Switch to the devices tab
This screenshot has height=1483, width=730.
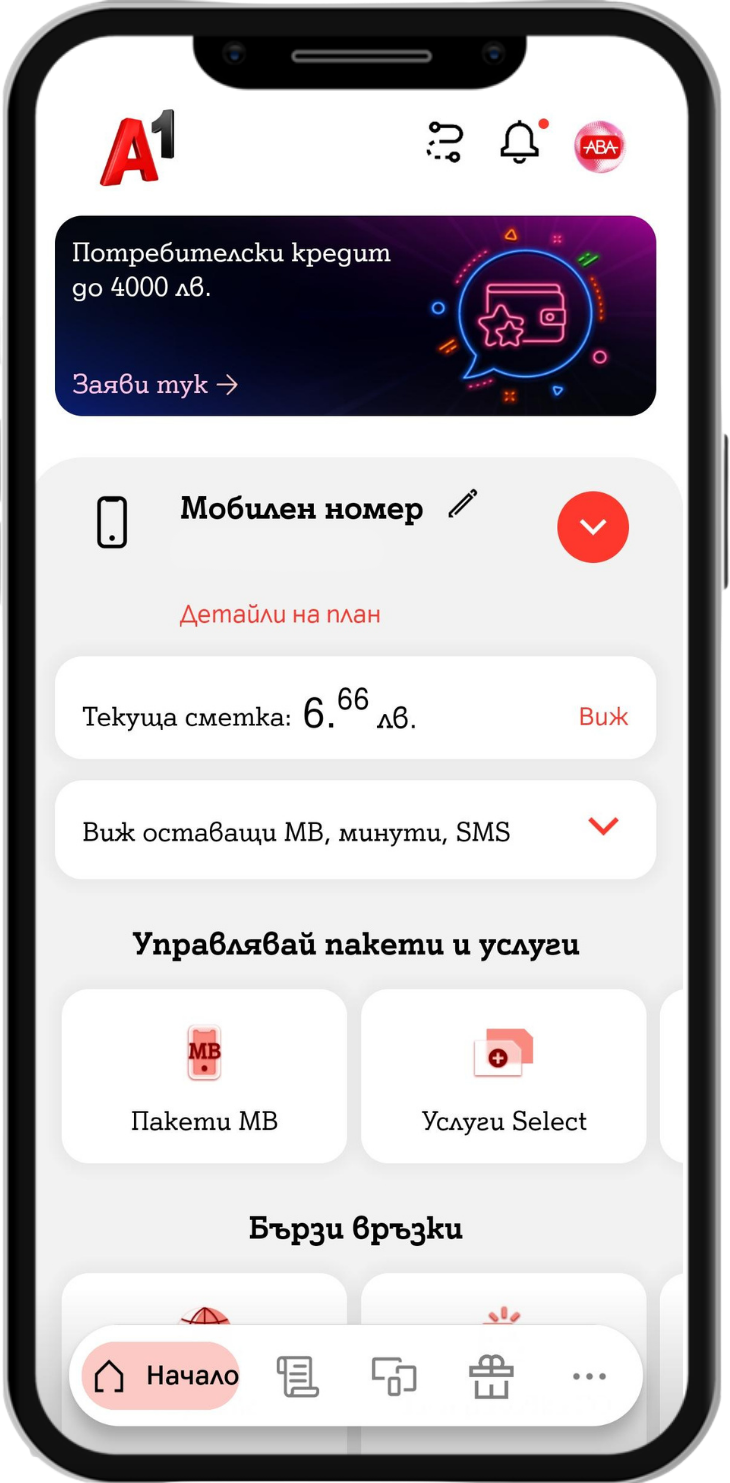(393, 1376)
